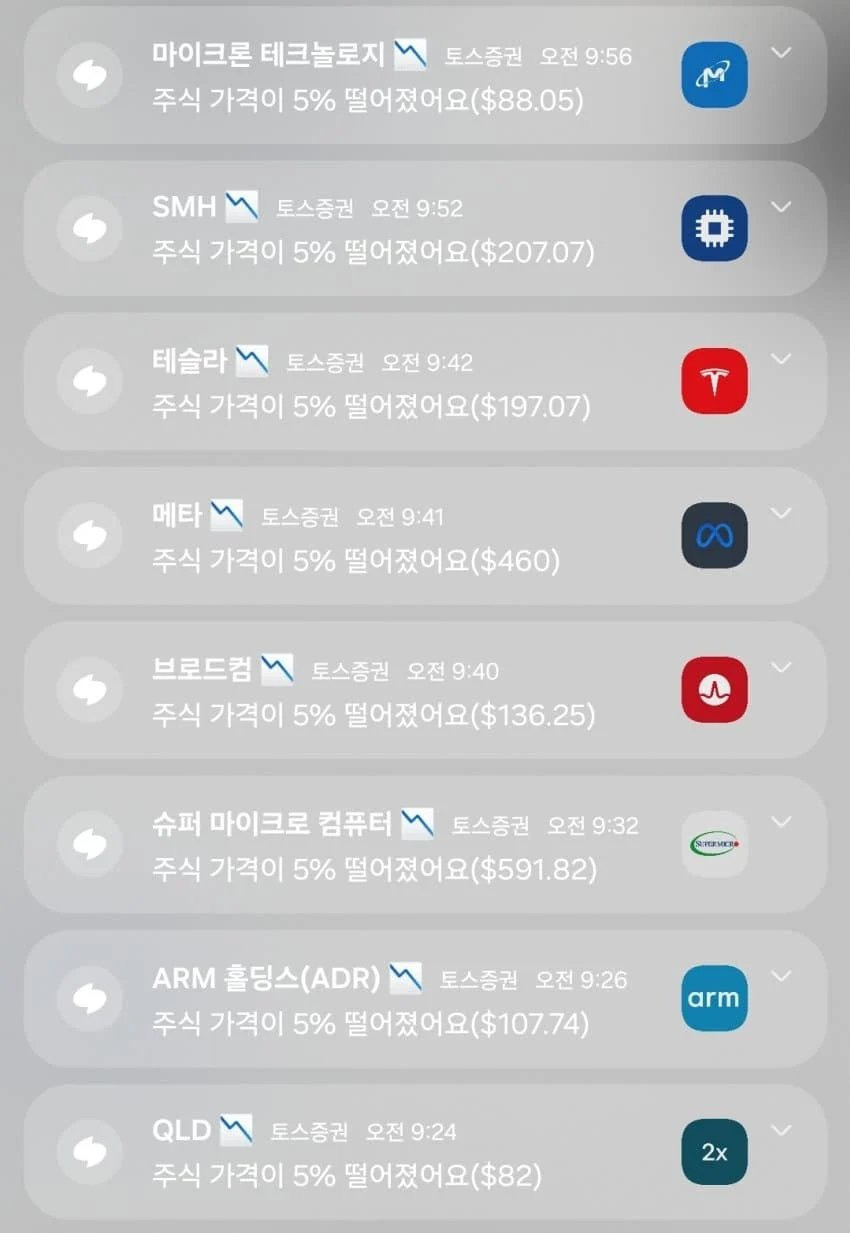Tap the 2x QLD leveraged ETF icon
Viewport: 850px width, 1233px height.
pos(713,1151)
